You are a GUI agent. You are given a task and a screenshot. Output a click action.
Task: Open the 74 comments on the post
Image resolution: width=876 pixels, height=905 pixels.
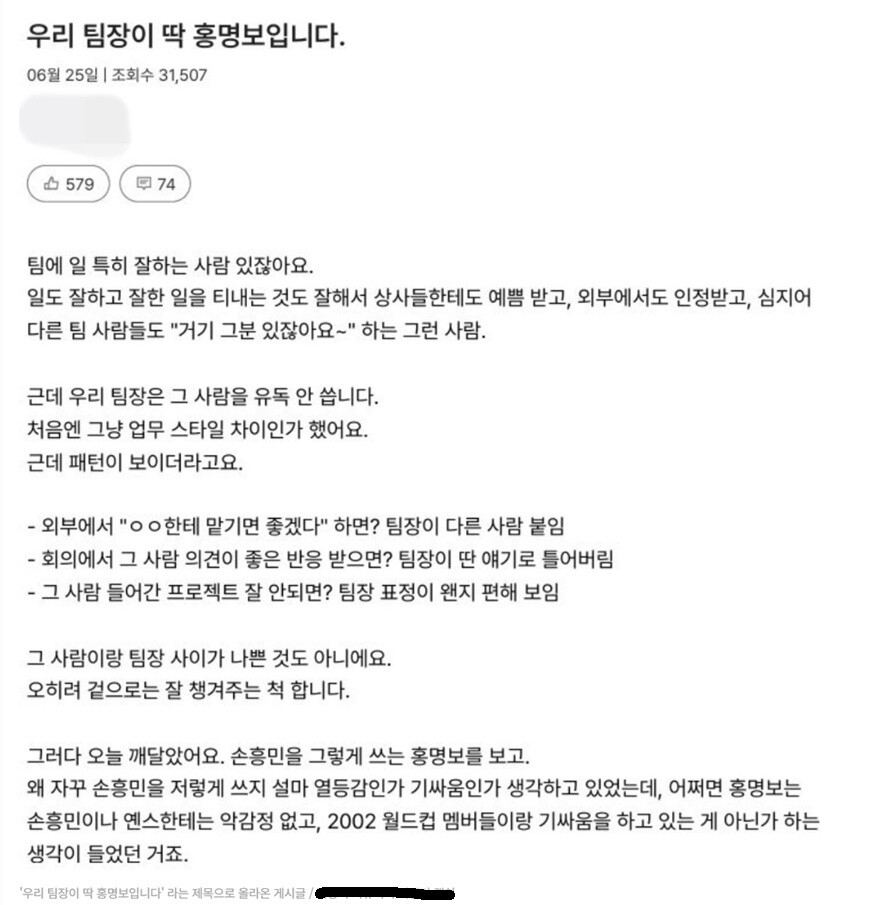155,184
